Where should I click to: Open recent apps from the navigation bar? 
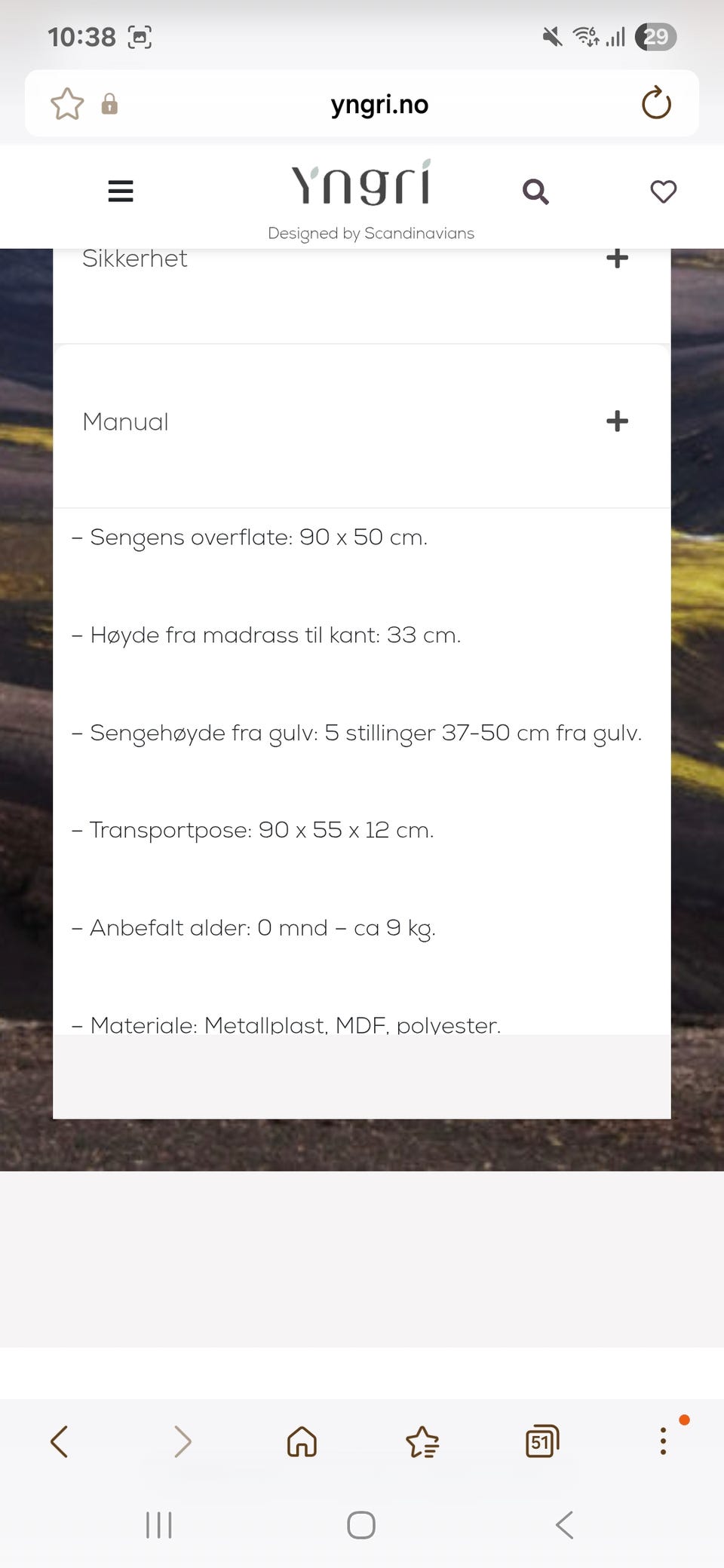[x=159, y=1525]
